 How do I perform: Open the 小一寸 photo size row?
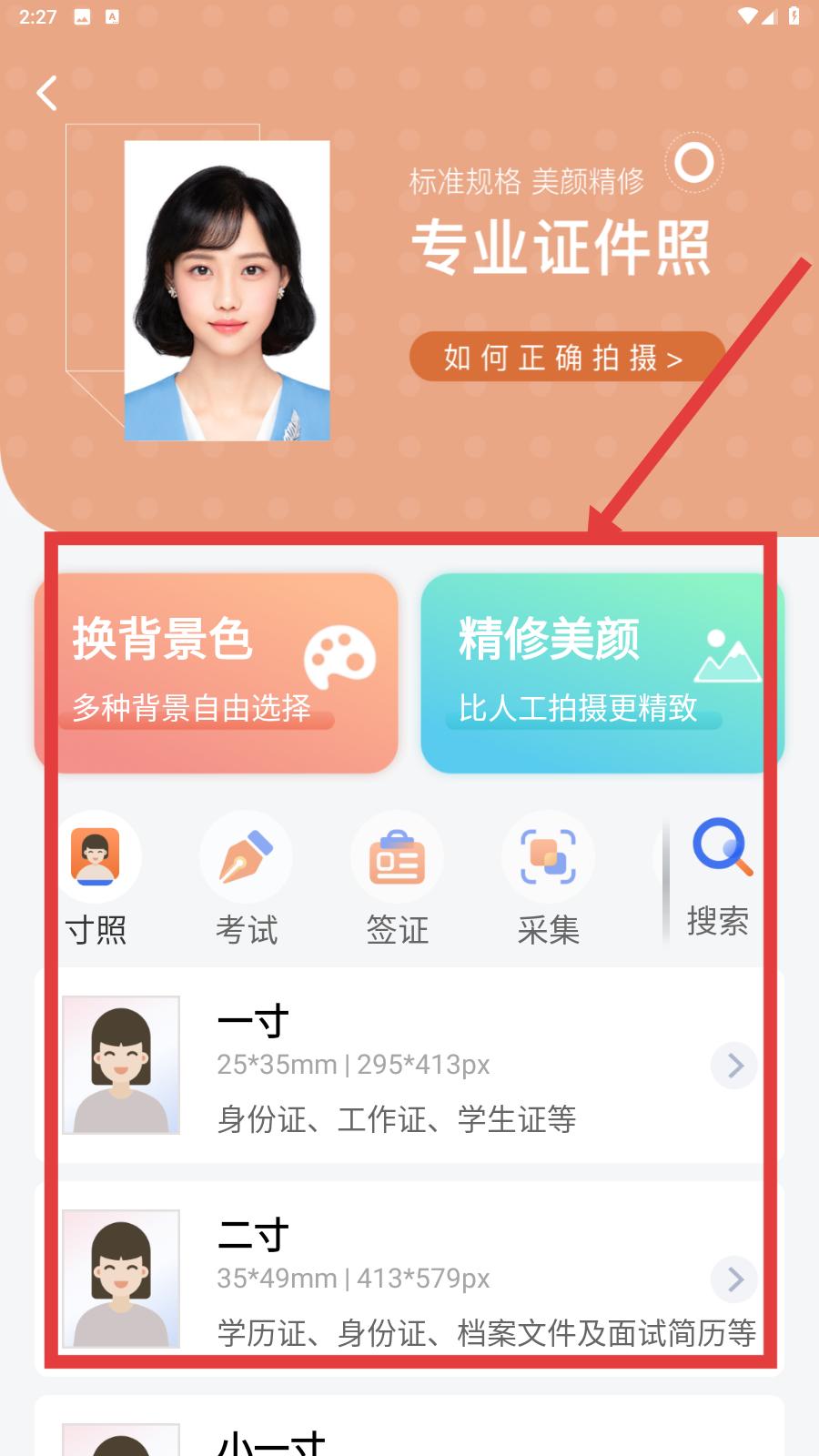click(x=409, y=1426)
